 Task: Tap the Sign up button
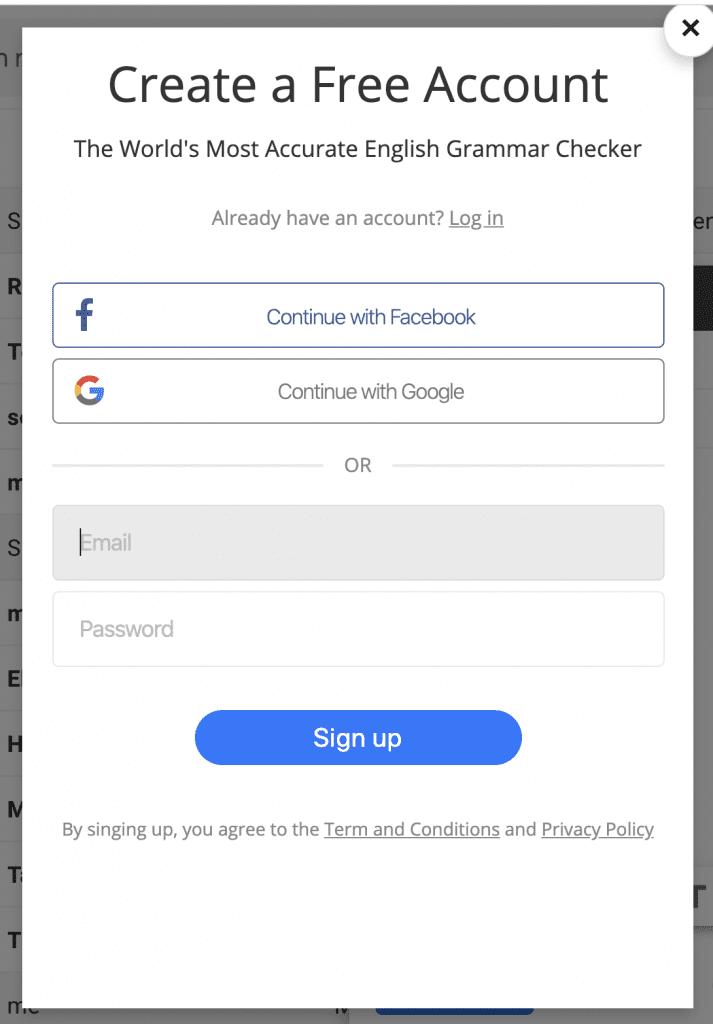point(358,738)
